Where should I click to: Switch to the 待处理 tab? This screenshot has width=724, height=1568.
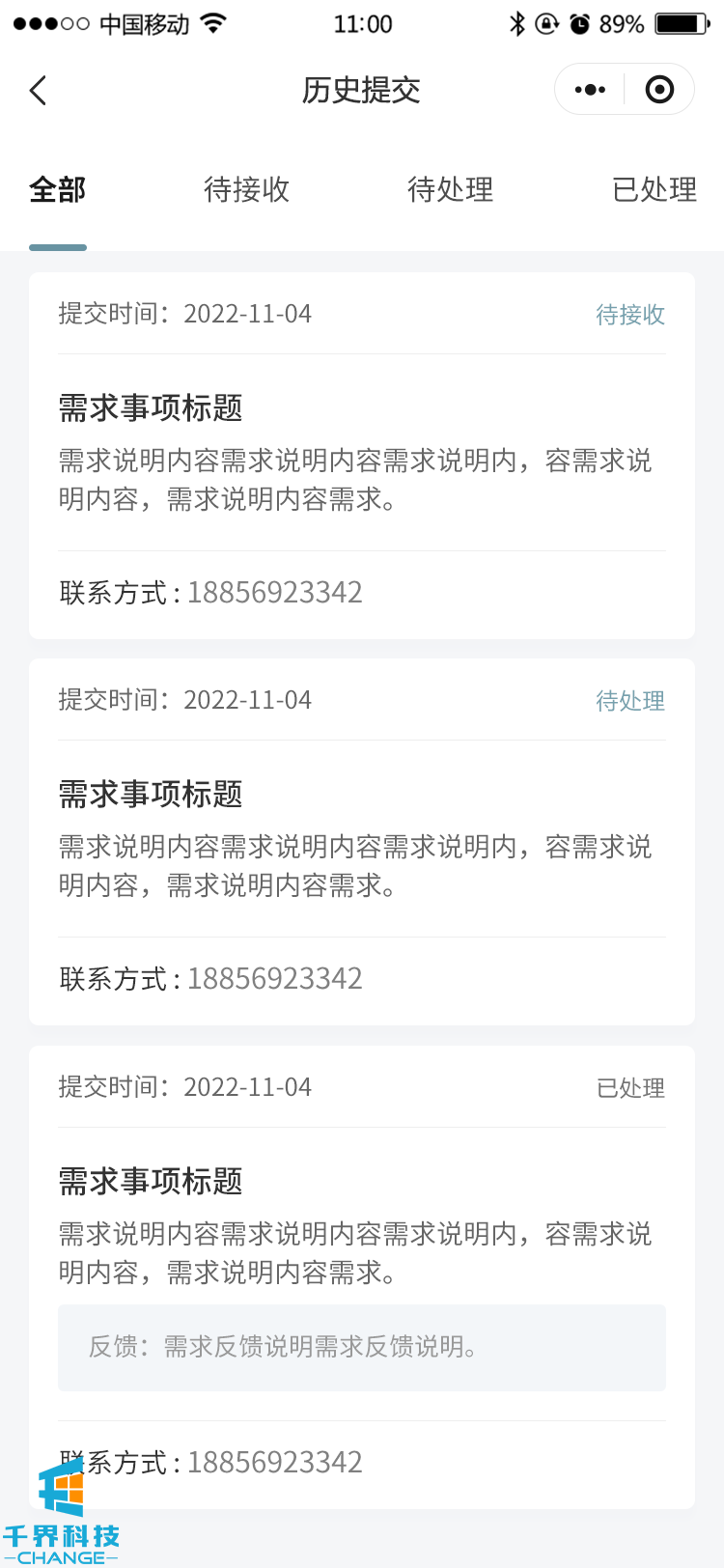pyautogui.click(x=451, y=189)
